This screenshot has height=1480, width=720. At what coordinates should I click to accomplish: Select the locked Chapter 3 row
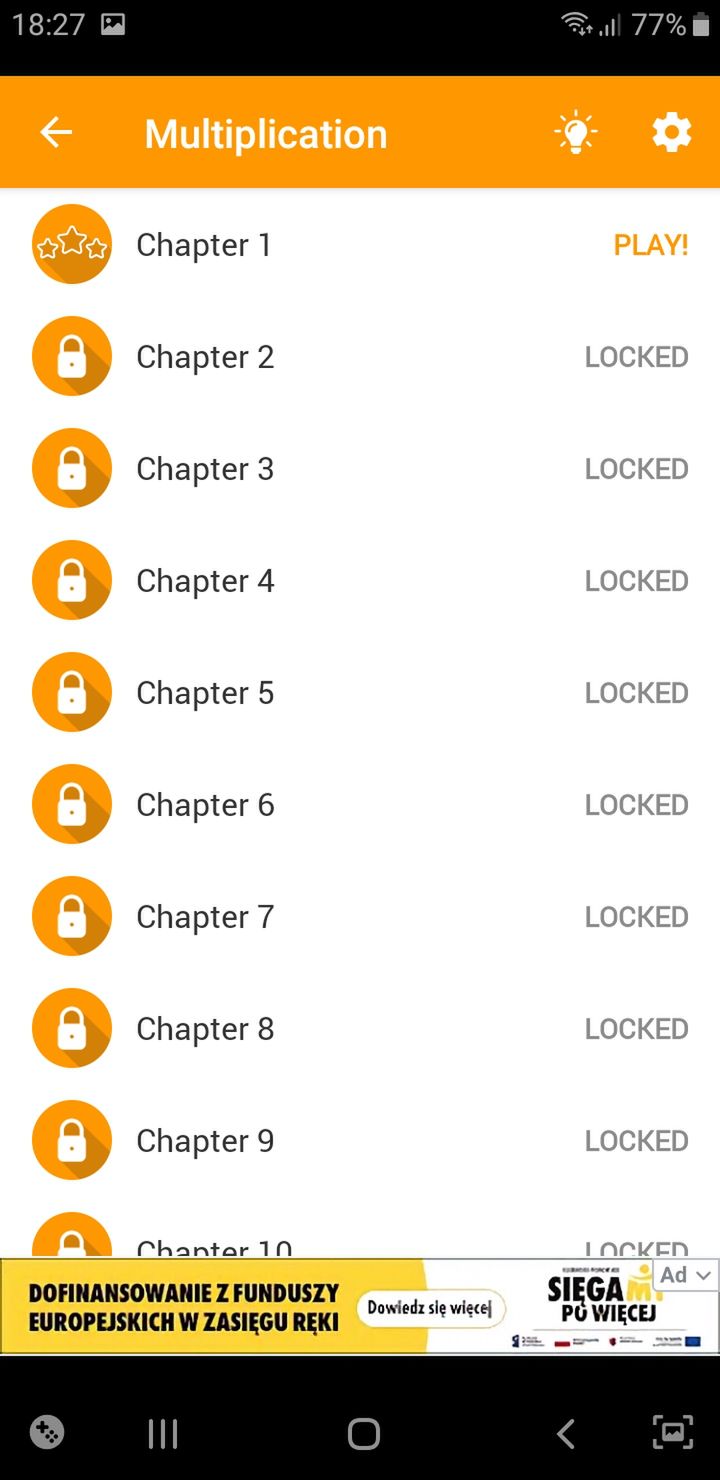(360, 469)
